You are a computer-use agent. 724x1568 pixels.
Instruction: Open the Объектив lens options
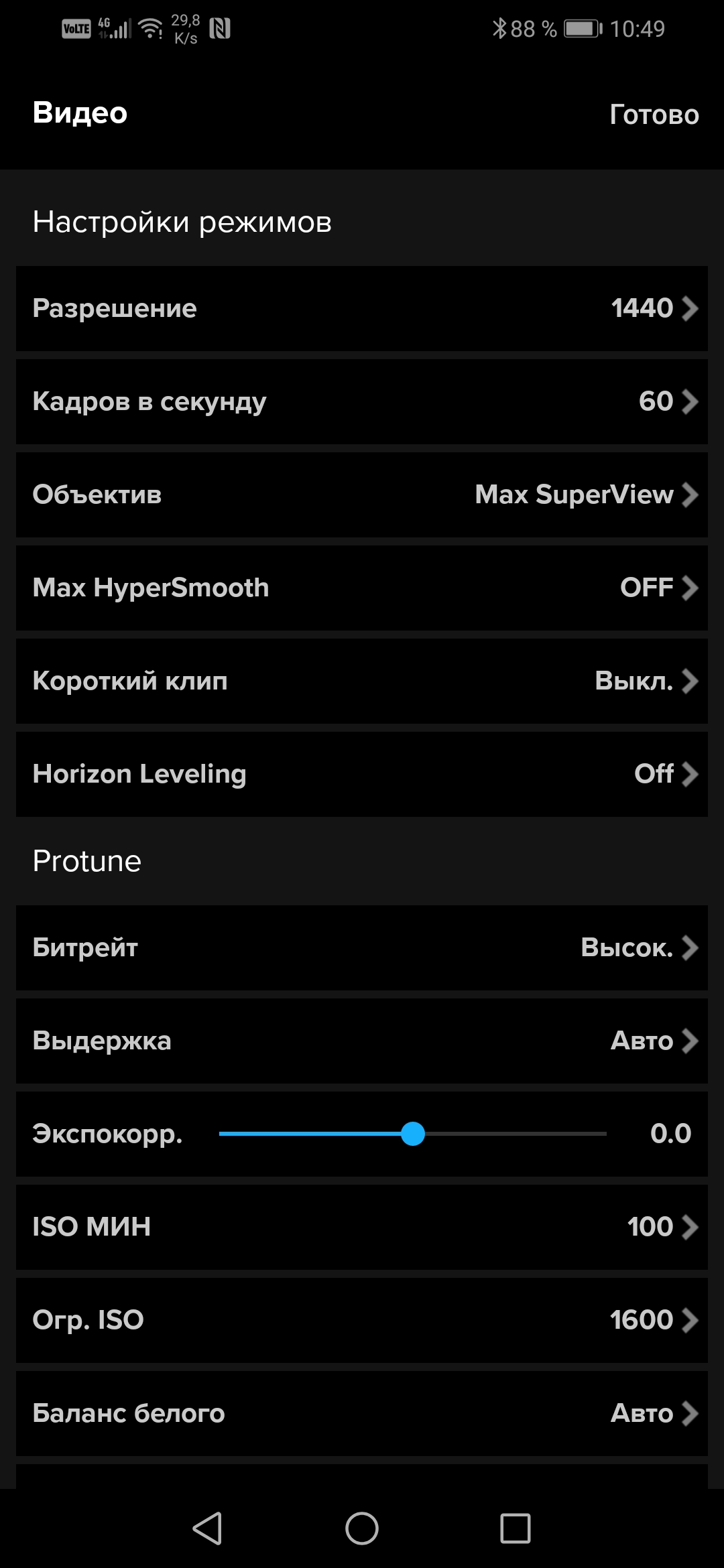tap(362, 495)
